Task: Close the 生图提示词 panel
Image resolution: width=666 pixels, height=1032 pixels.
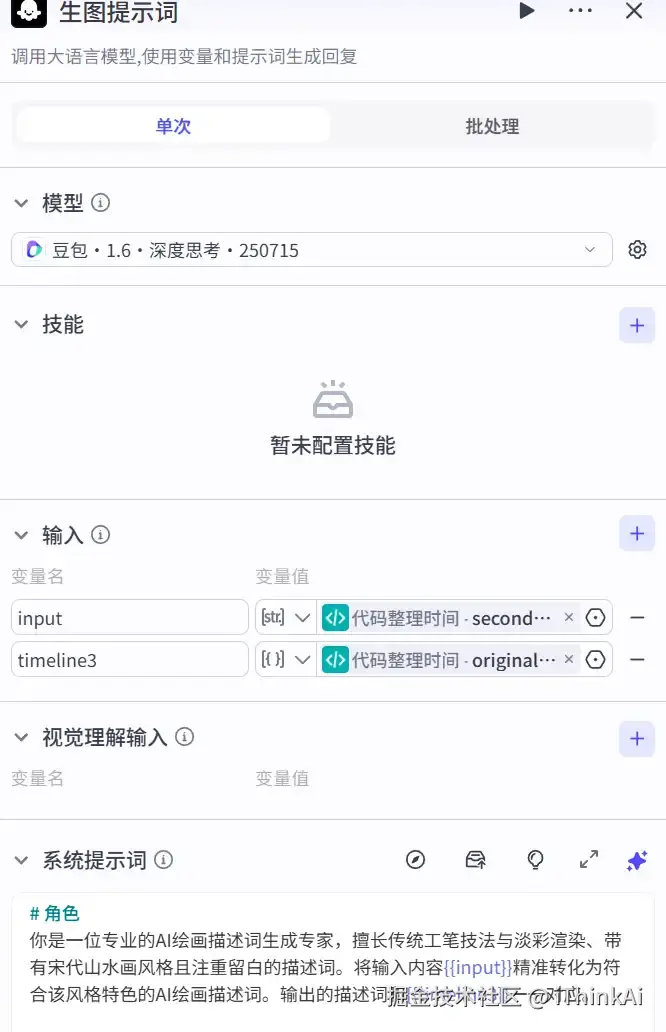Action: tap(634, 11)
